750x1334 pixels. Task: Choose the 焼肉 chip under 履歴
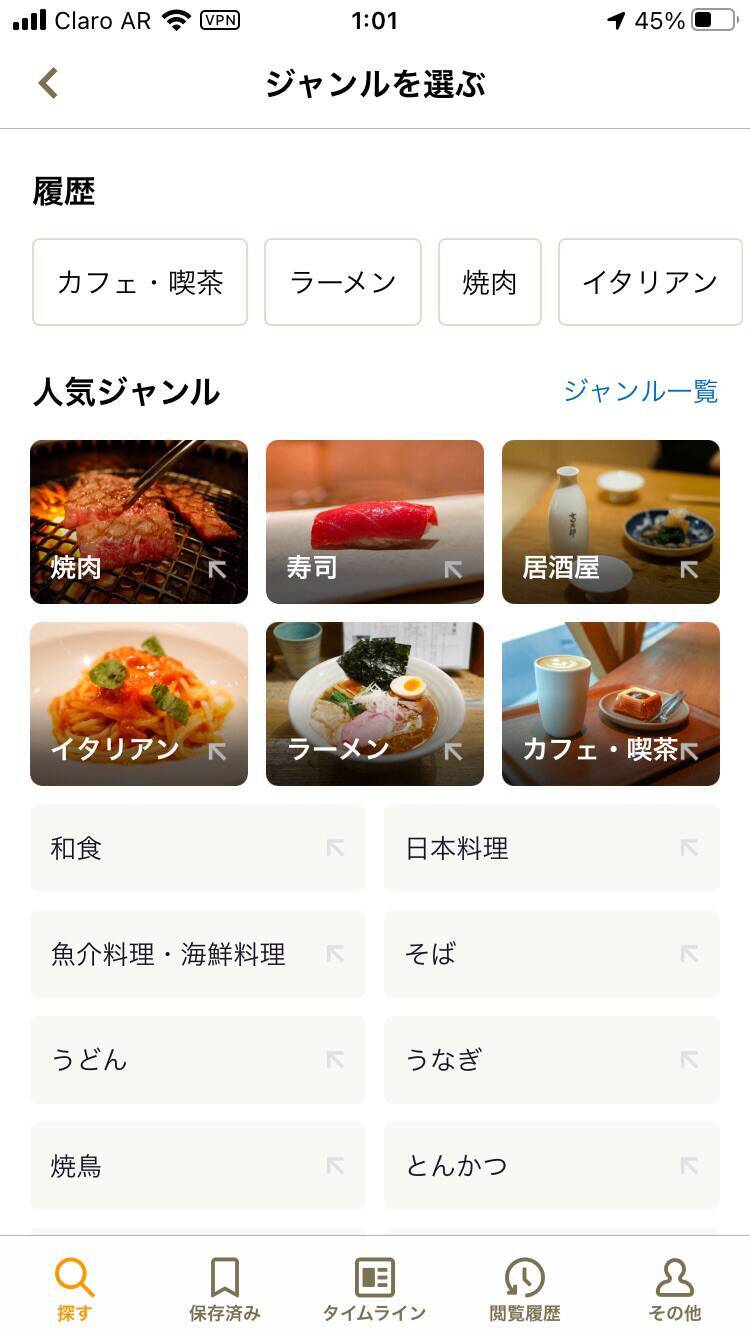click(x=490, y=282)
